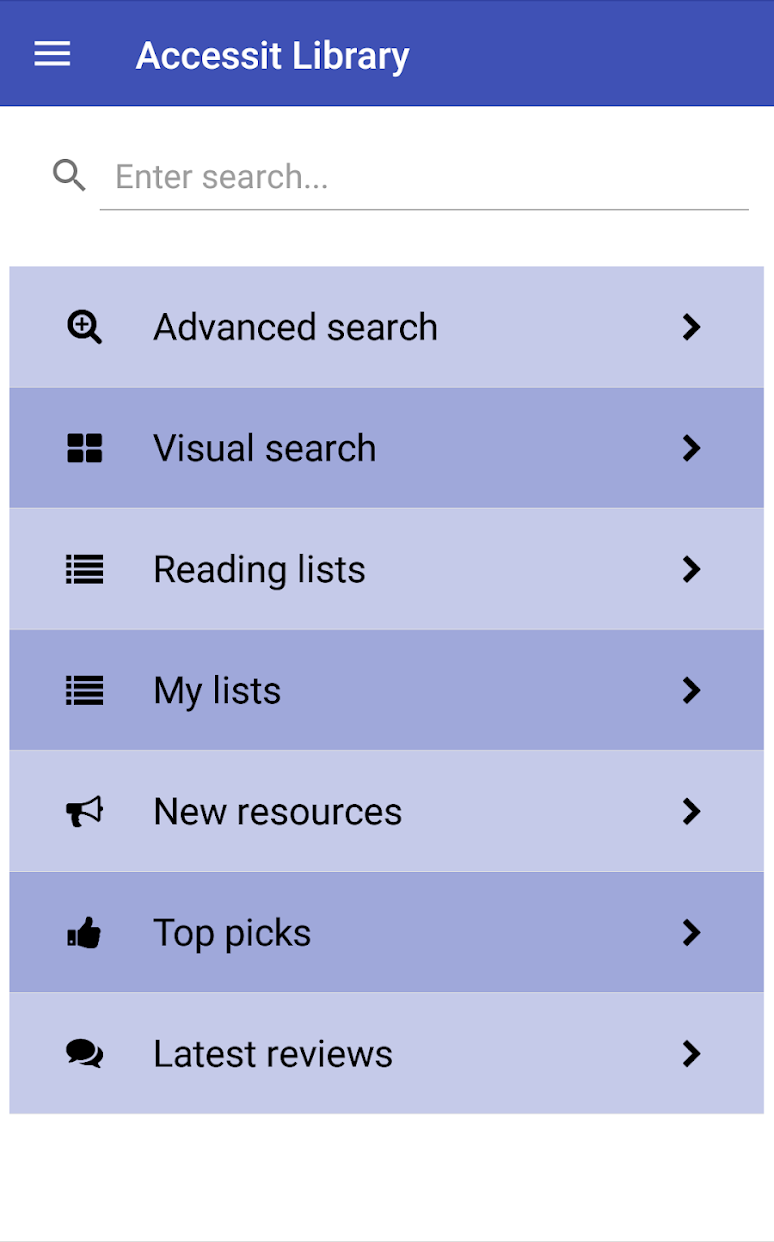Open Reading lists
The image size is (774, 1242).
coord(386,569)
